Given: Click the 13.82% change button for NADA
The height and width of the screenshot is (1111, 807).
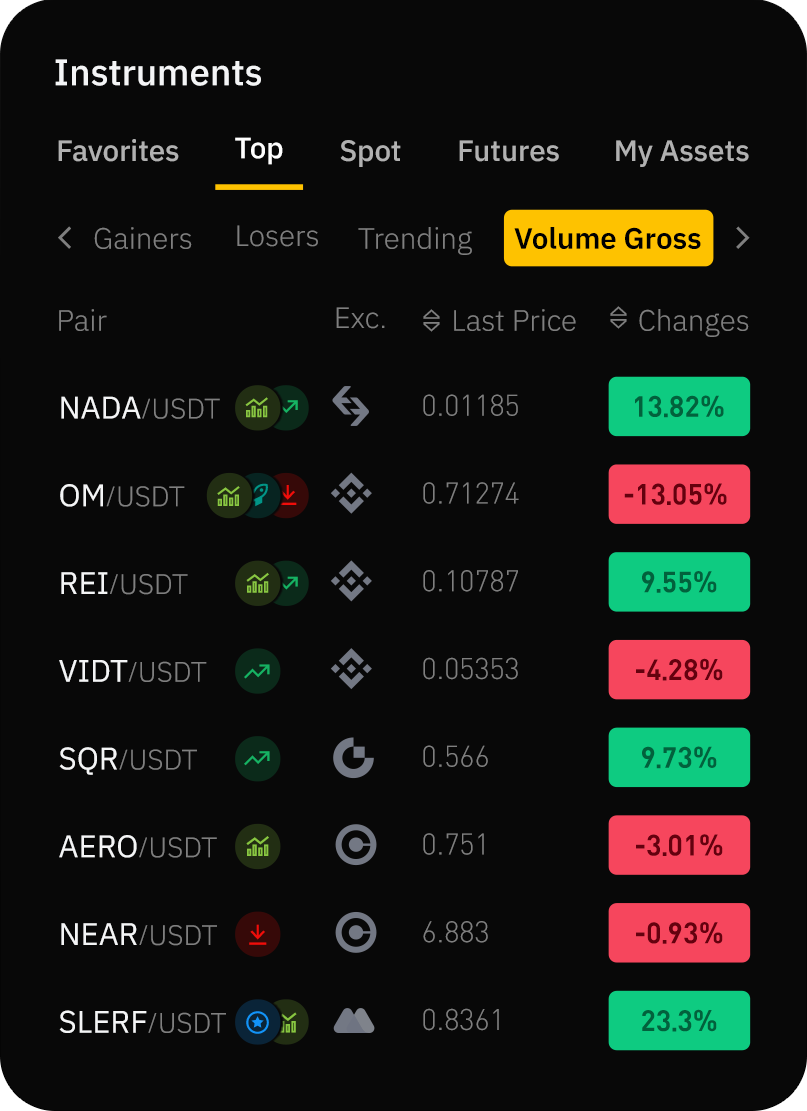Looking at the screenshot, I should click(679, 406).
